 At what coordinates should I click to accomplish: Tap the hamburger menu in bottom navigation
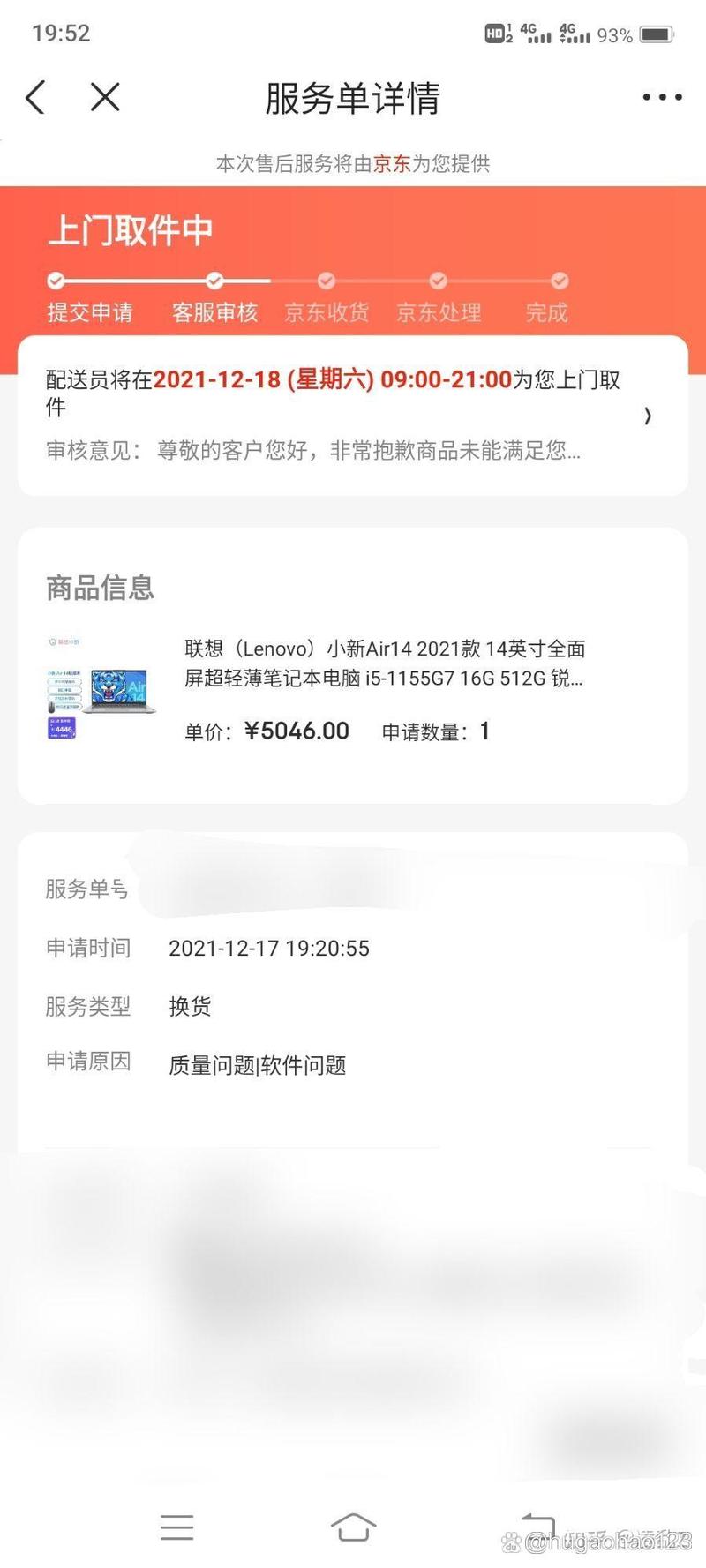pyautogui.click(x=177, y=1528)
